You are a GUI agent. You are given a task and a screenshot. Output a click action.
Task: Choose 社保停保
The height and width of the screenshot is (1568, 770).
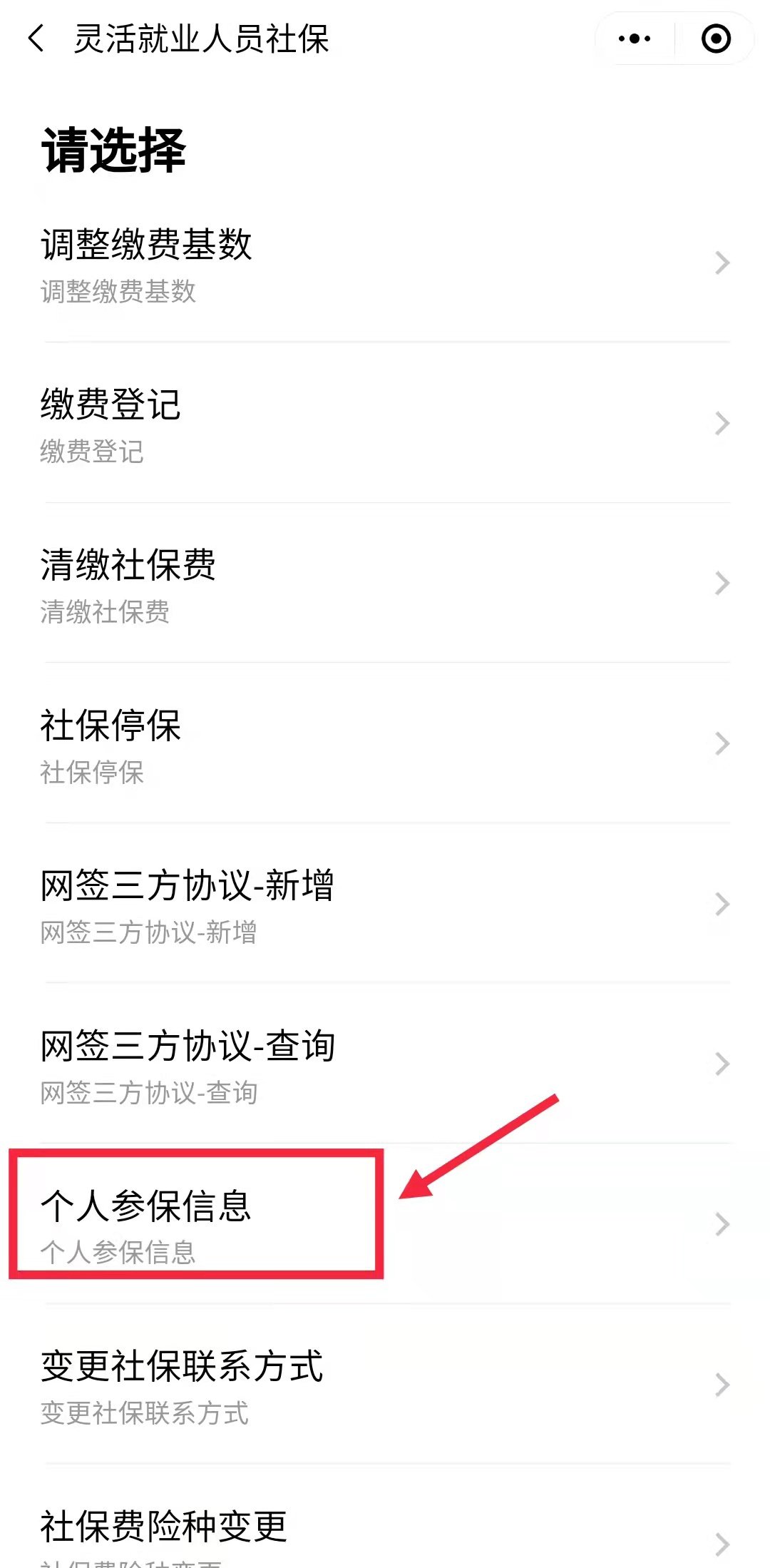[385, 745]
